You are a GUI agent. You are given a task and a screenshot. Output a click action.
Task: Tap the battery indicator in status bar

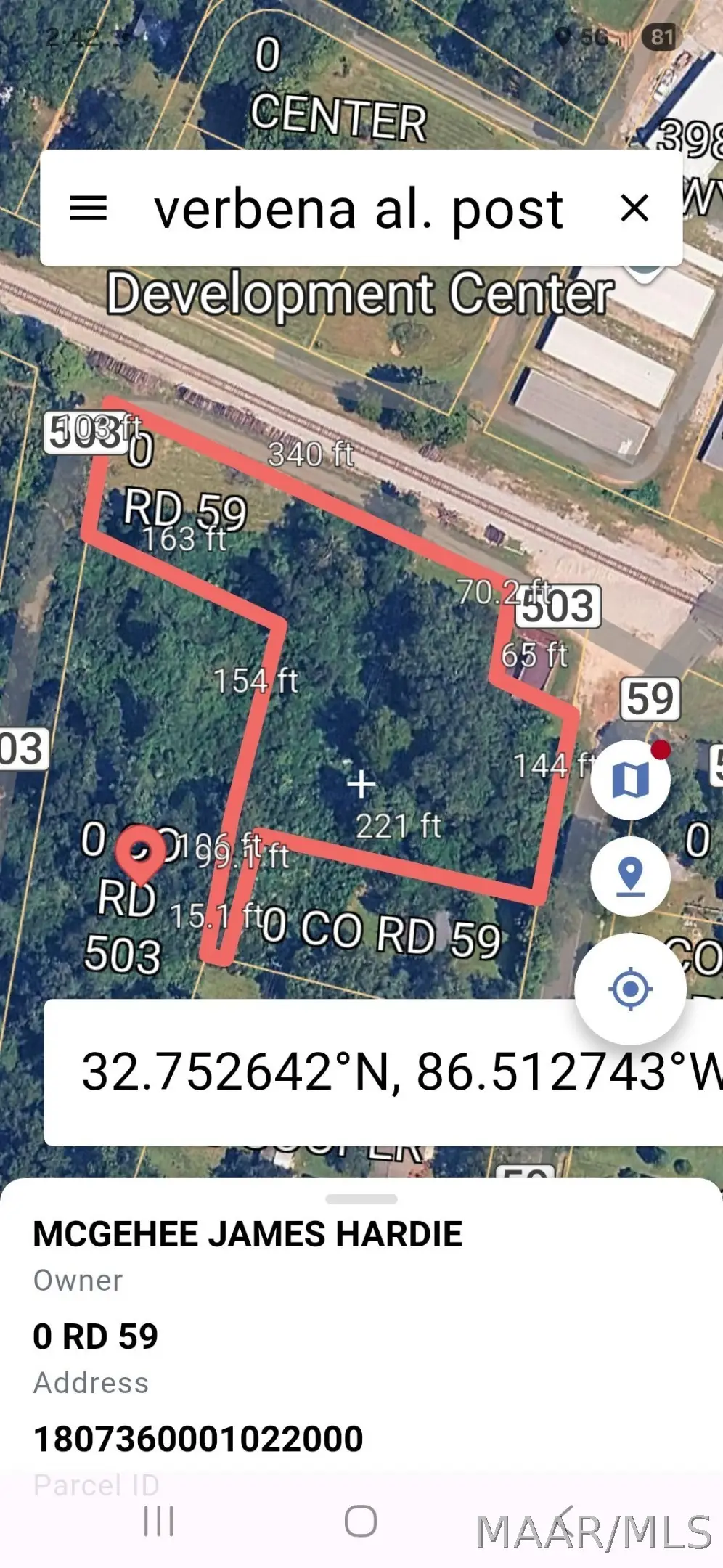[x=661, y=35]
